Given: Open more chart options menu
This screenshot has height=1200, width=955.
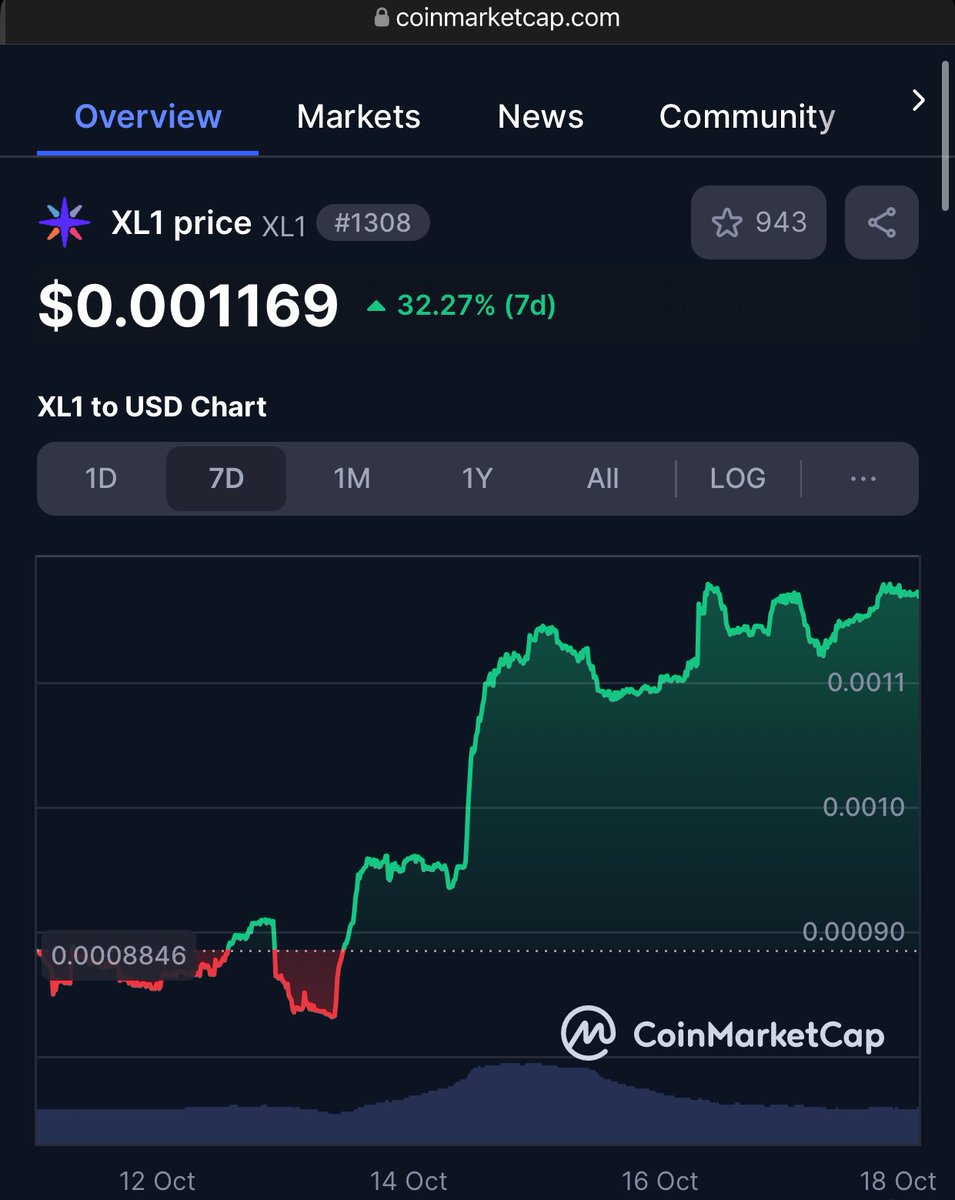Looking at the screenshot, I should (x=862, y=479).
